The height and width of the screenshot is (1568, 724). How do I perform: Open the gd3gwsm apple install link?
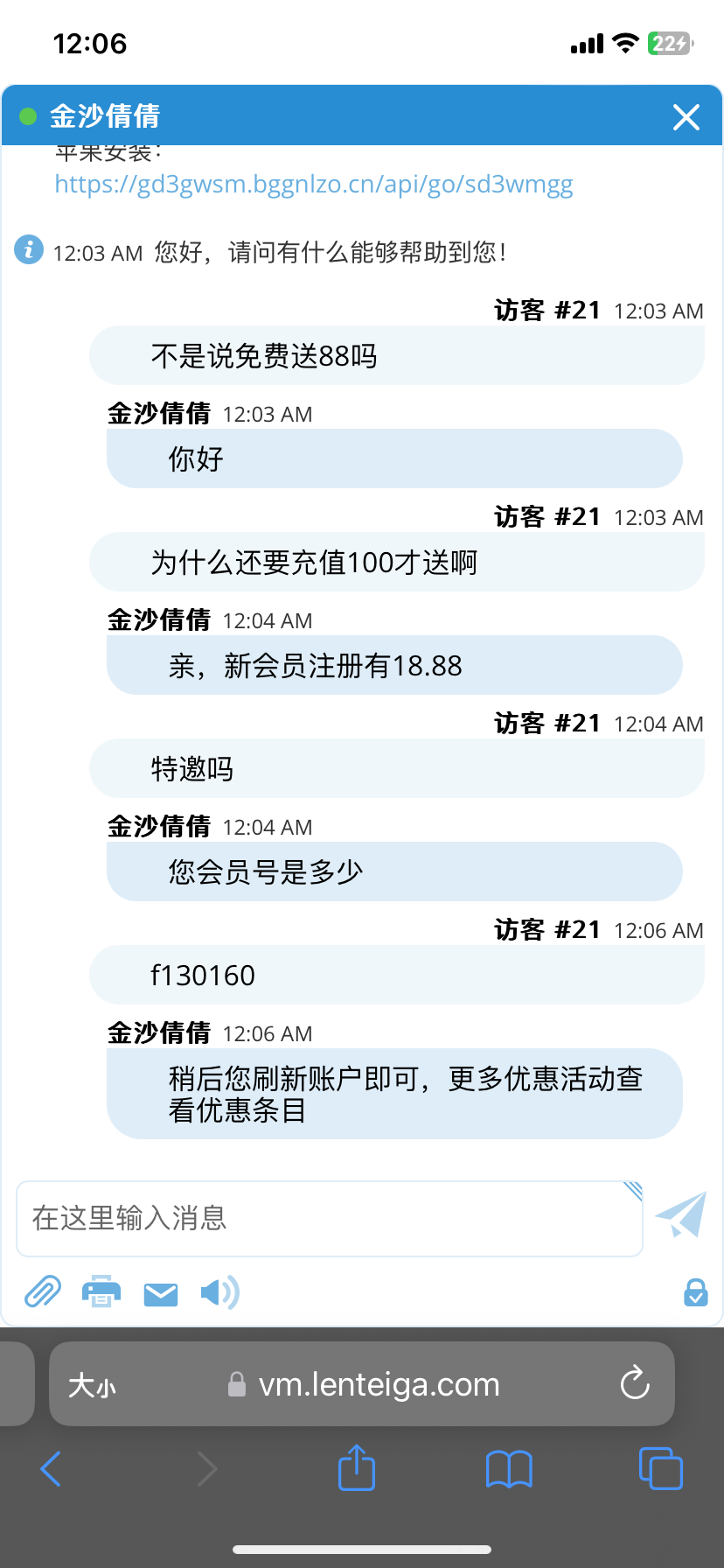coord(312,185)
